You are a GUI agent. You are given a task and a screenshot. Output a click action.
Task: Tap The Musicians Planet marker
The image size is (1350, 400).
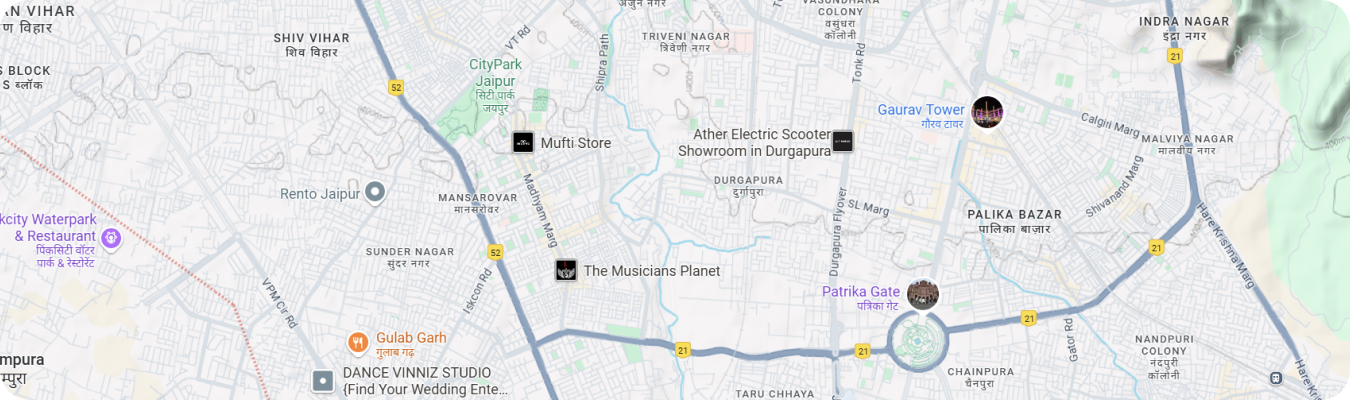click(x=566, y=270)
